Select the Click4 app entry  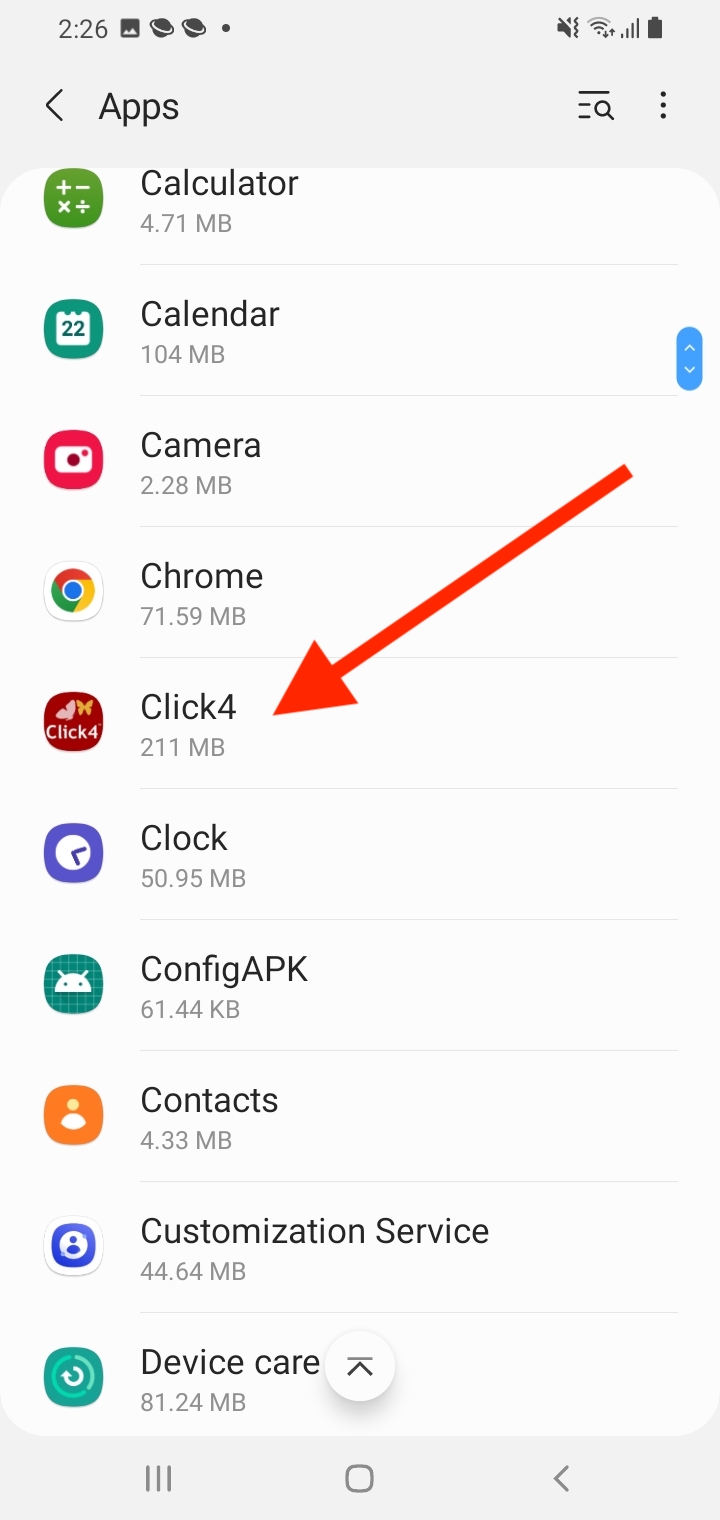click(360, 724)
